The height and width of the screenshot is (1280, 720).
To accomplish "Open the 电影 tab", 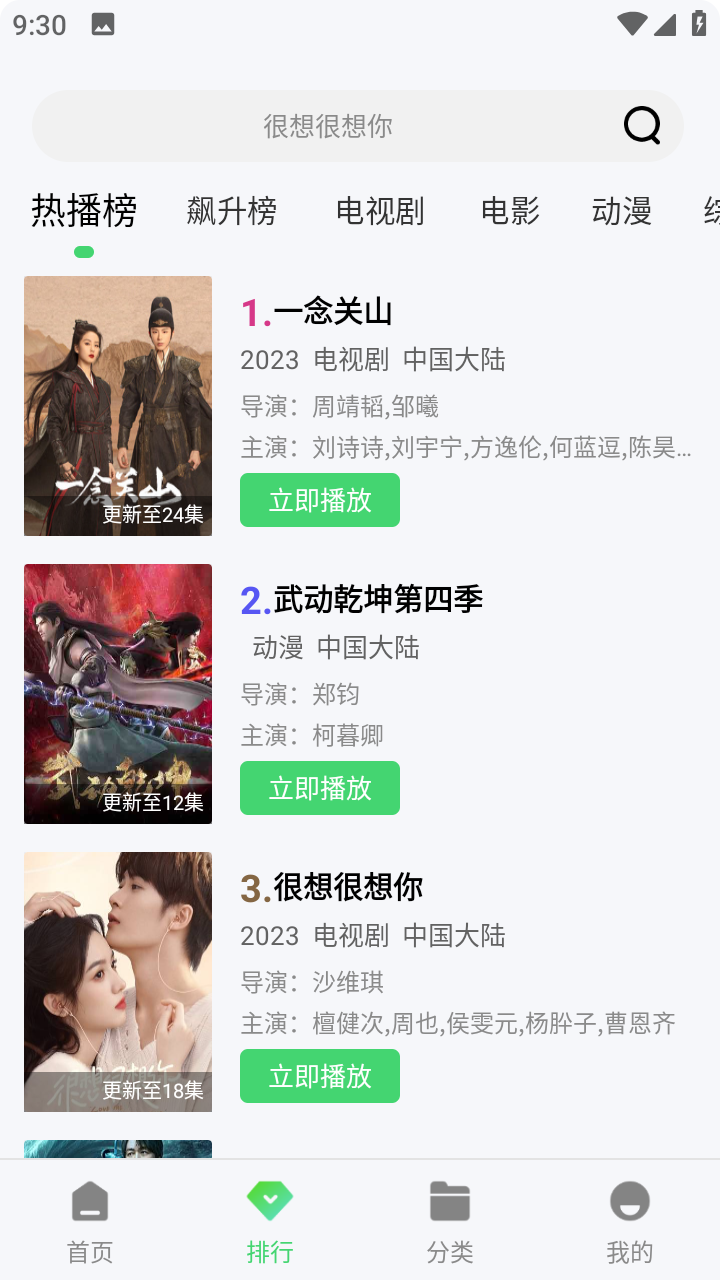I will pyautogui.click(x=510, y=212).
